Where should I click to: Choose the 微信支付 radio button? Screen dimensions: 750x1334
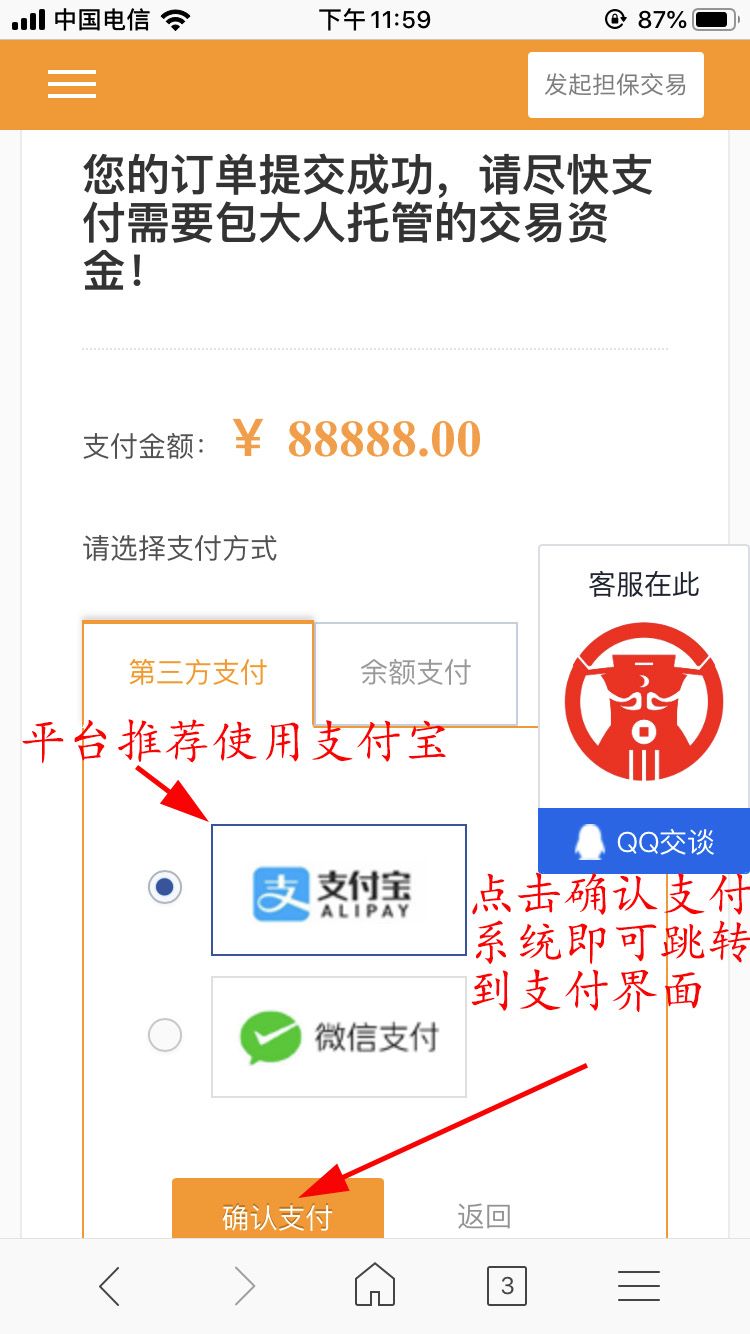pos(165,1035)
